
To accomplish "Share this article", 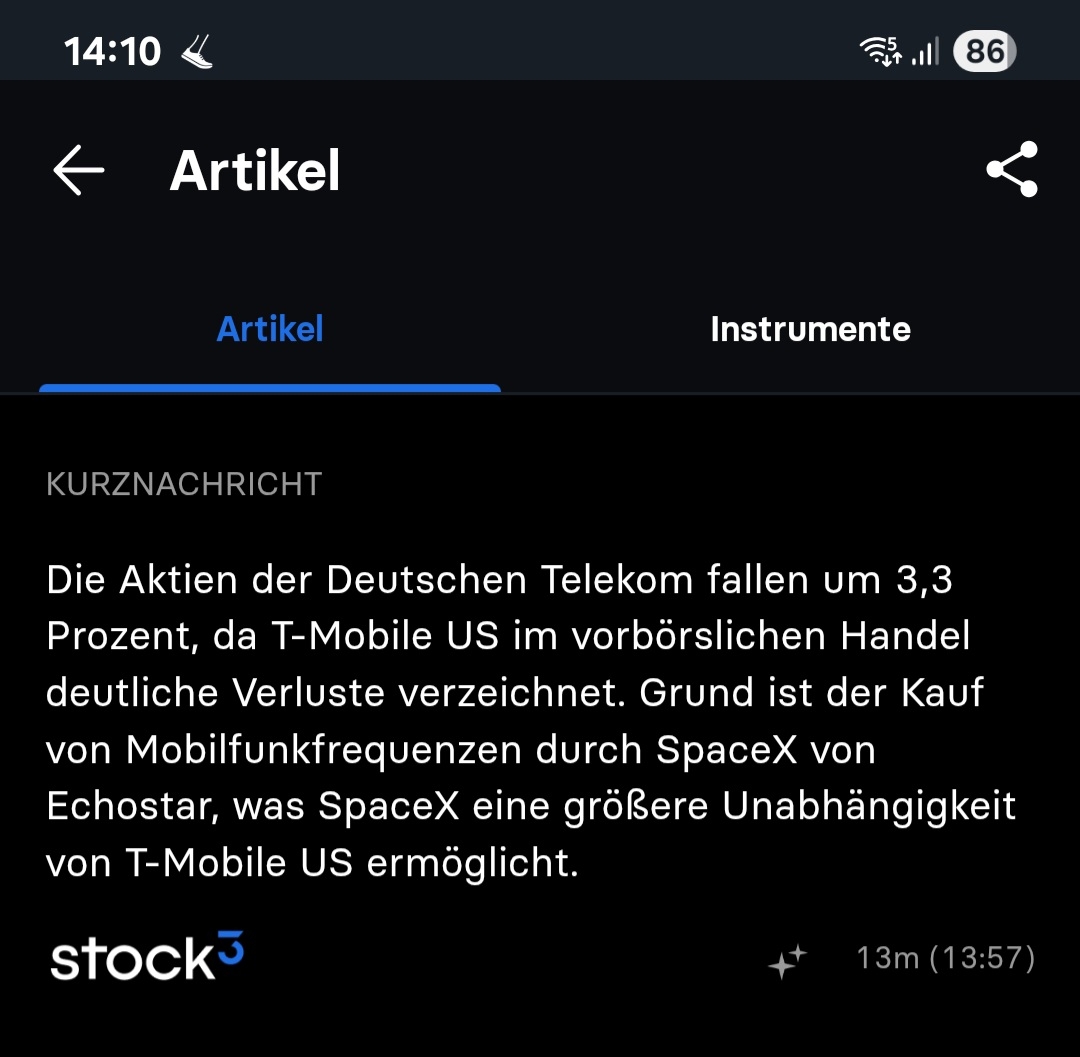I will pyautogui.click(x=1011, y=170).
